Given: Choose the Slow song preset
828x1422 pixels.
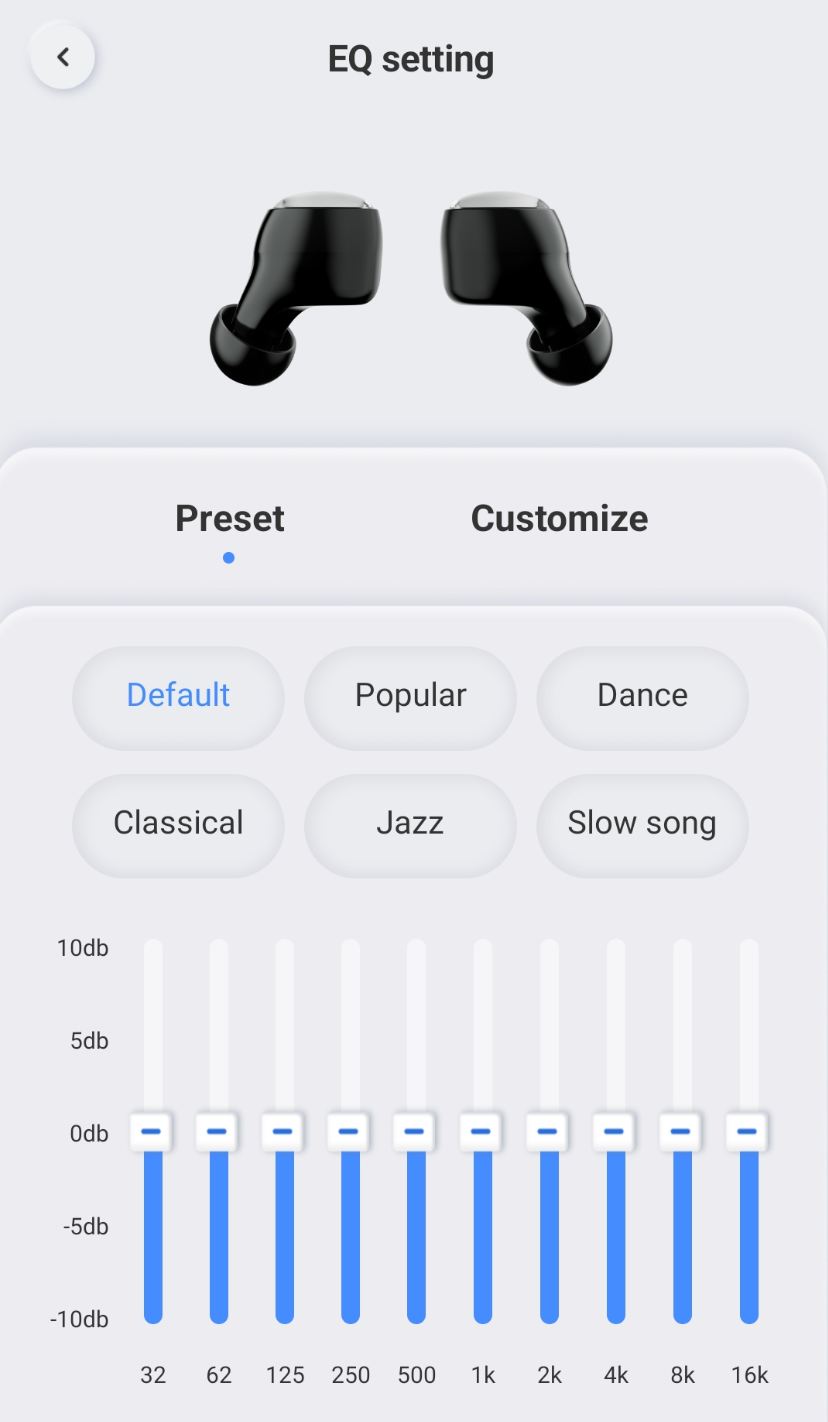Looking at the screenshot, I should (x=642, y=824).
